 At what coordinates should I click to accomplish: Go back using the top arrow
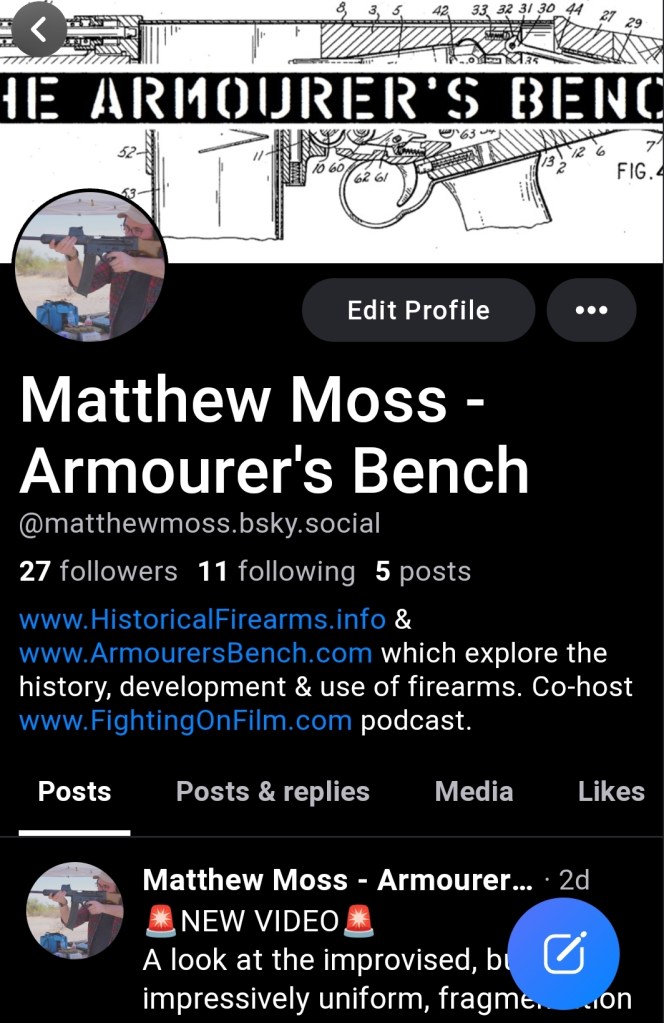[x=38, y=29]
